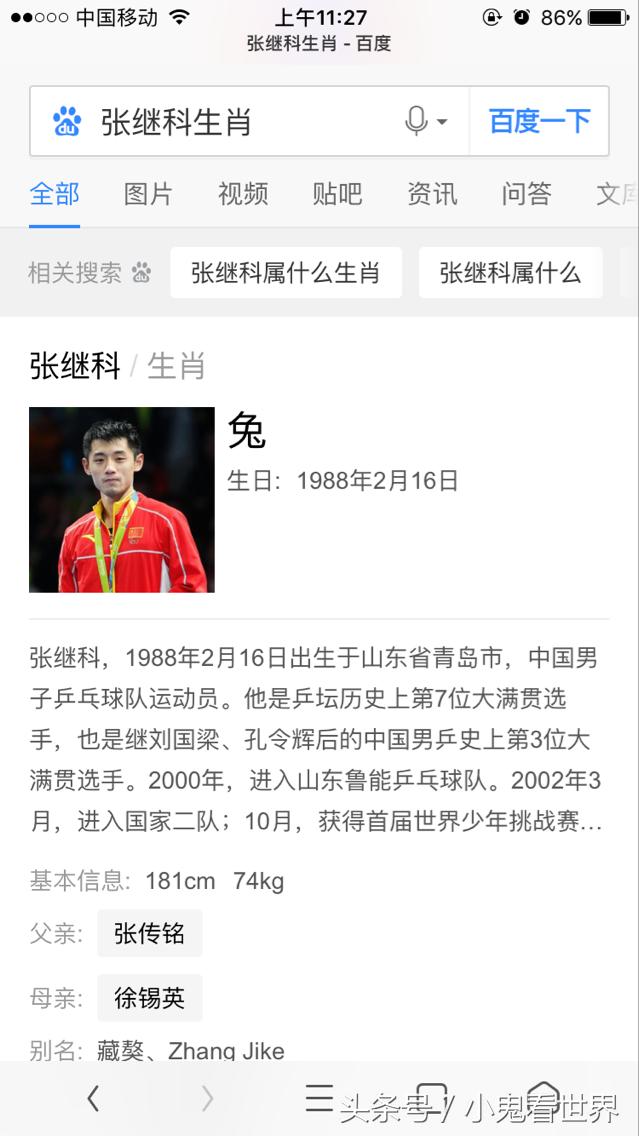
Task: Select related search 张继科属什么生肖
Action: point(285,273)
